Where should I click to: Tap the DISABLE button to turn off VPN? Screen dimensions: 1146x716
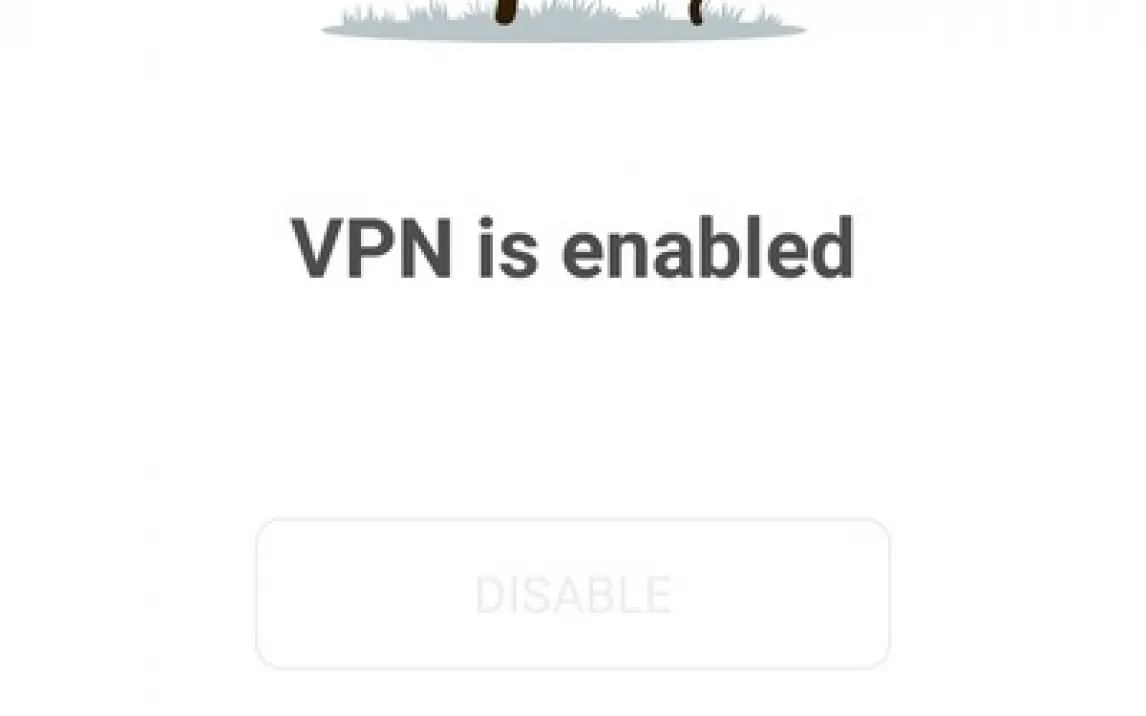(x=573, y=594)
